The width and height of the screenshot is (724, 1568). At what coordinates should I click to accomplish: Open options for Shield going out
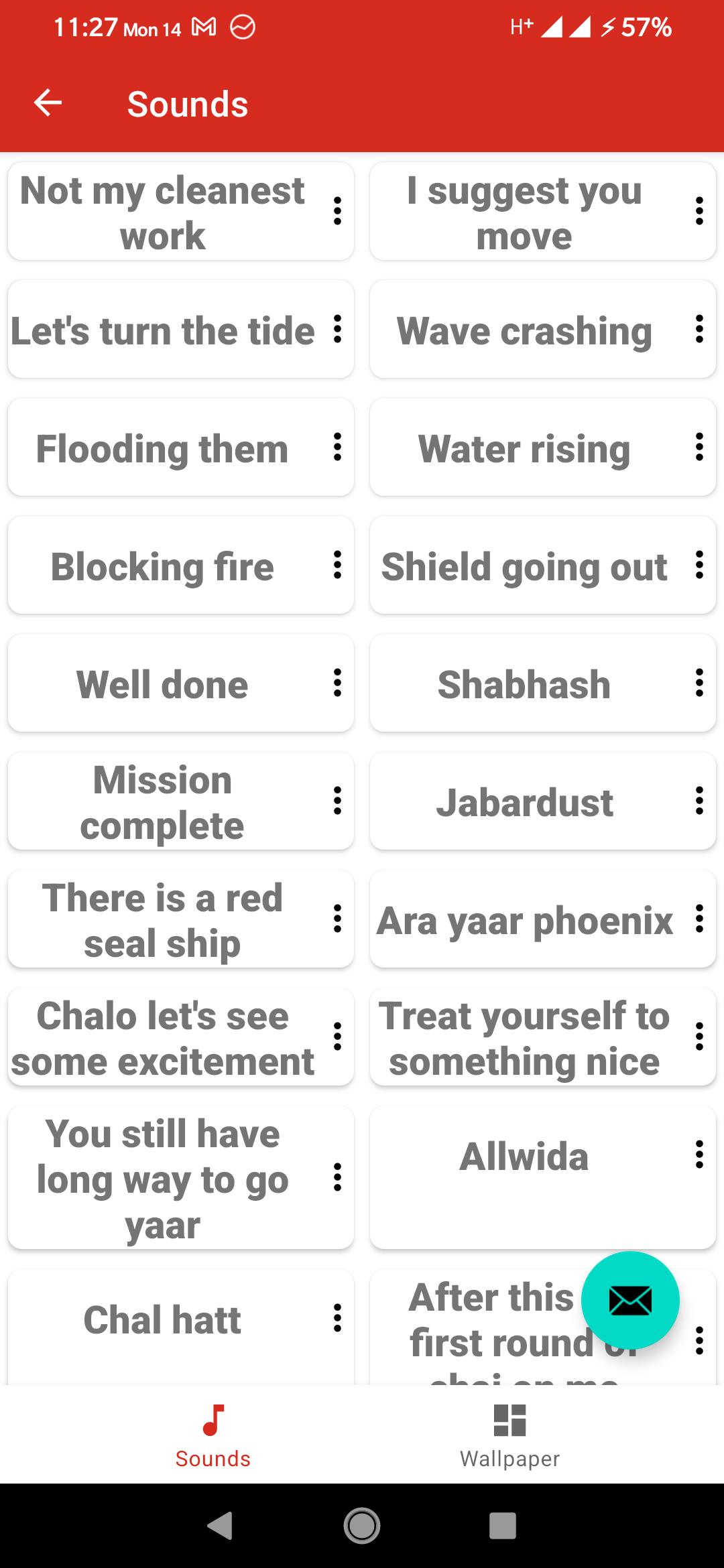[x=699, y=565]
